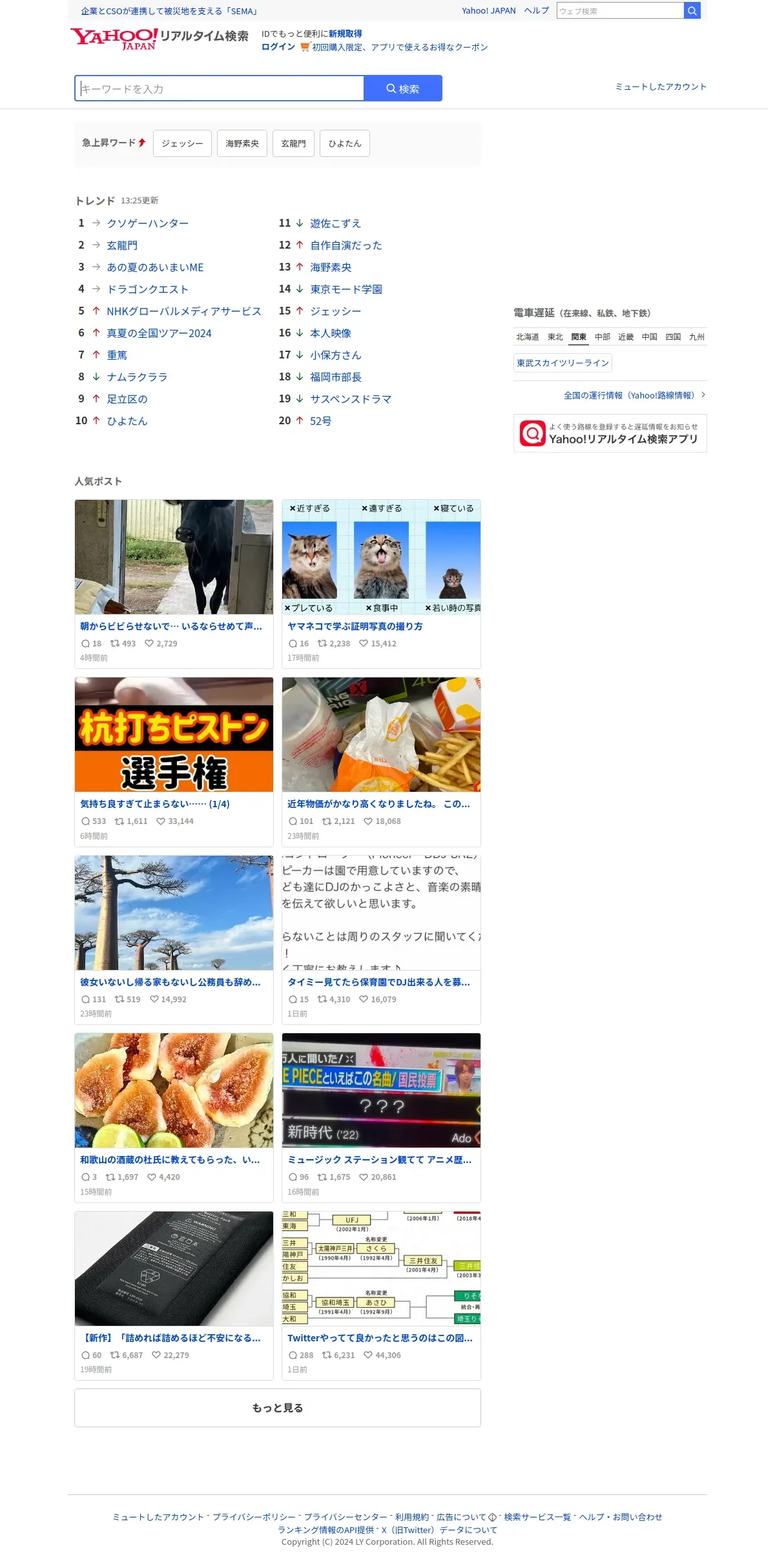Select the ひよたん trending word chip
775x1568 pixels.
345,143
